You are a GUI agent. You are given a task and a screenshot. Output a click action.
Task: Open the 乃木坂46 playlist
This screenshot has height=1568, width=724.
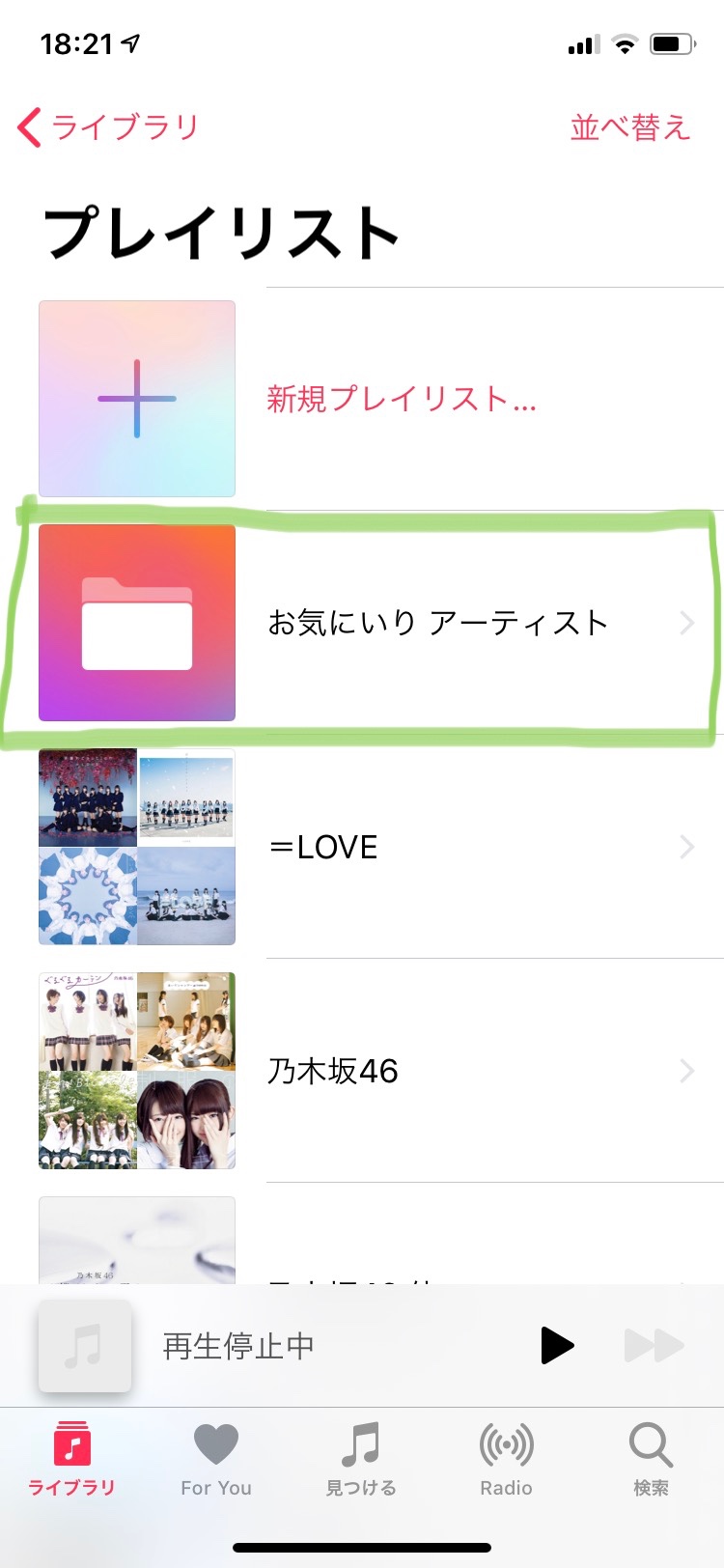pyautogui.click(x=438, y=1071)
